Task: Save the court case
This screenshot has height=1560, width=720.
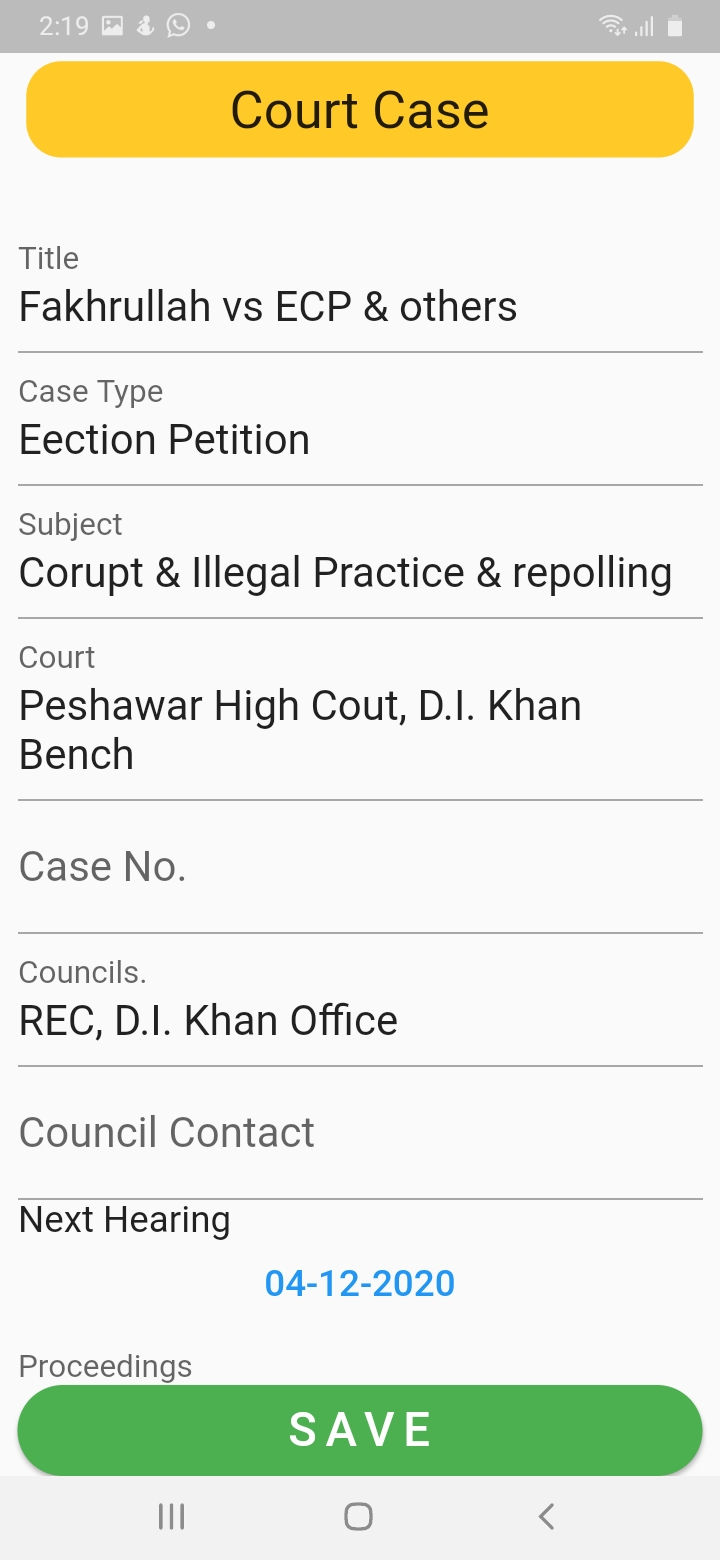Action: click(360, 1430)
